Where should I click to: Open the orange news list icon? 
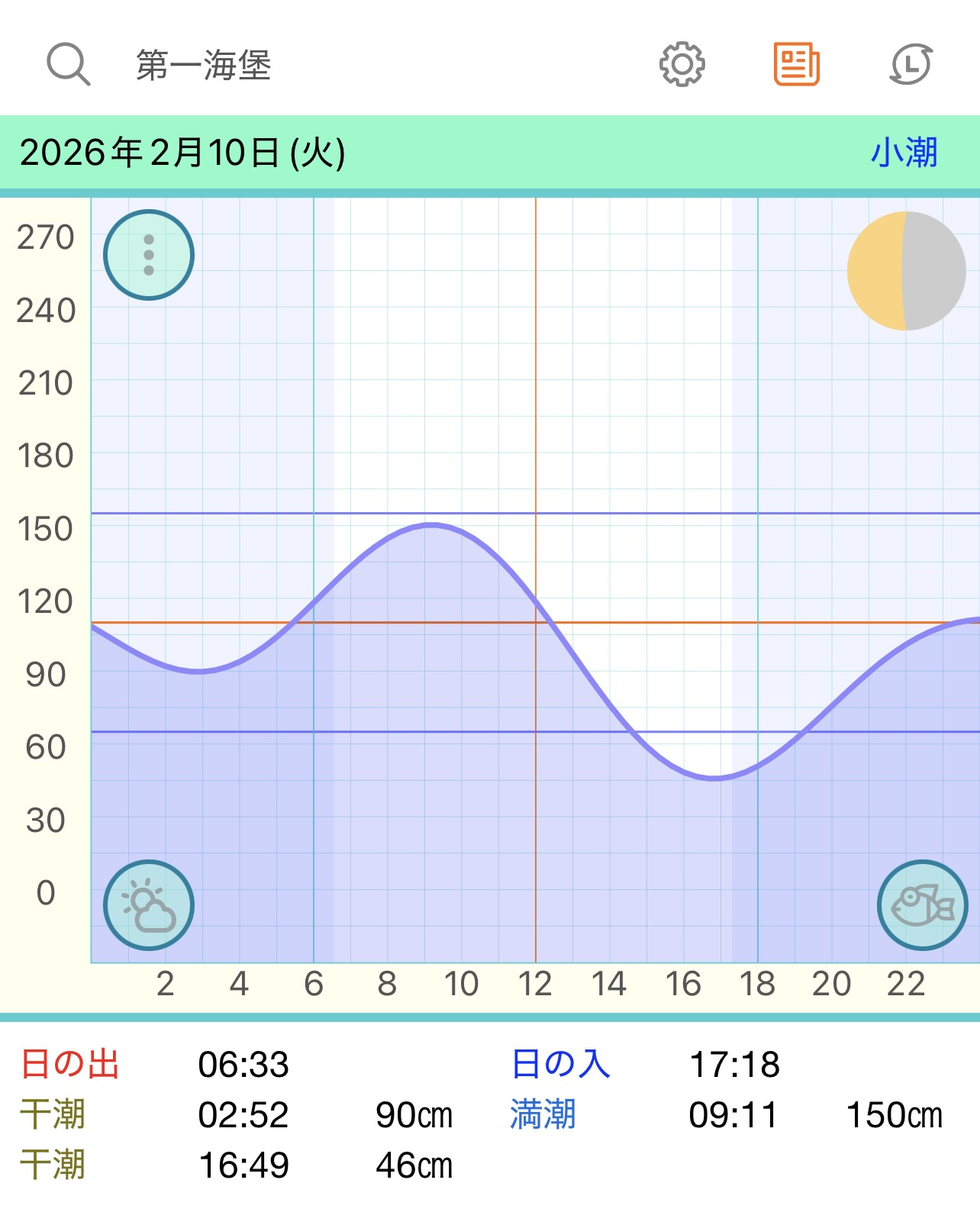click(x=796, y=65)
